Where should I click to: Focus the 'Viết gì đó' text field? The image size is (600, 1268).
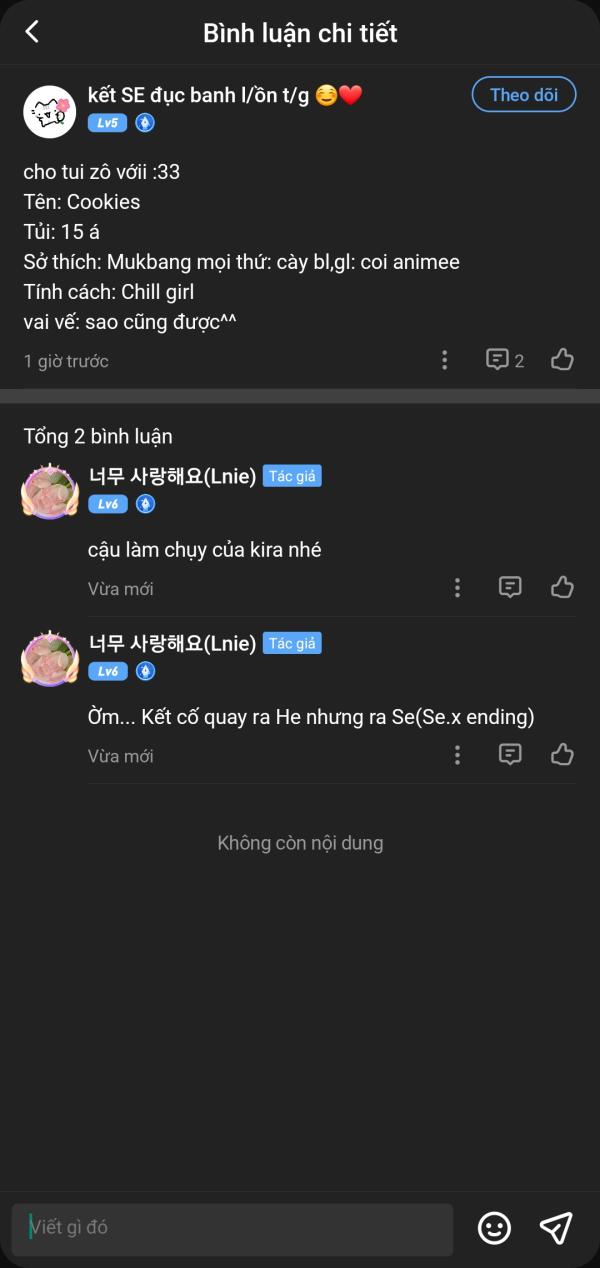point(232,1228)
